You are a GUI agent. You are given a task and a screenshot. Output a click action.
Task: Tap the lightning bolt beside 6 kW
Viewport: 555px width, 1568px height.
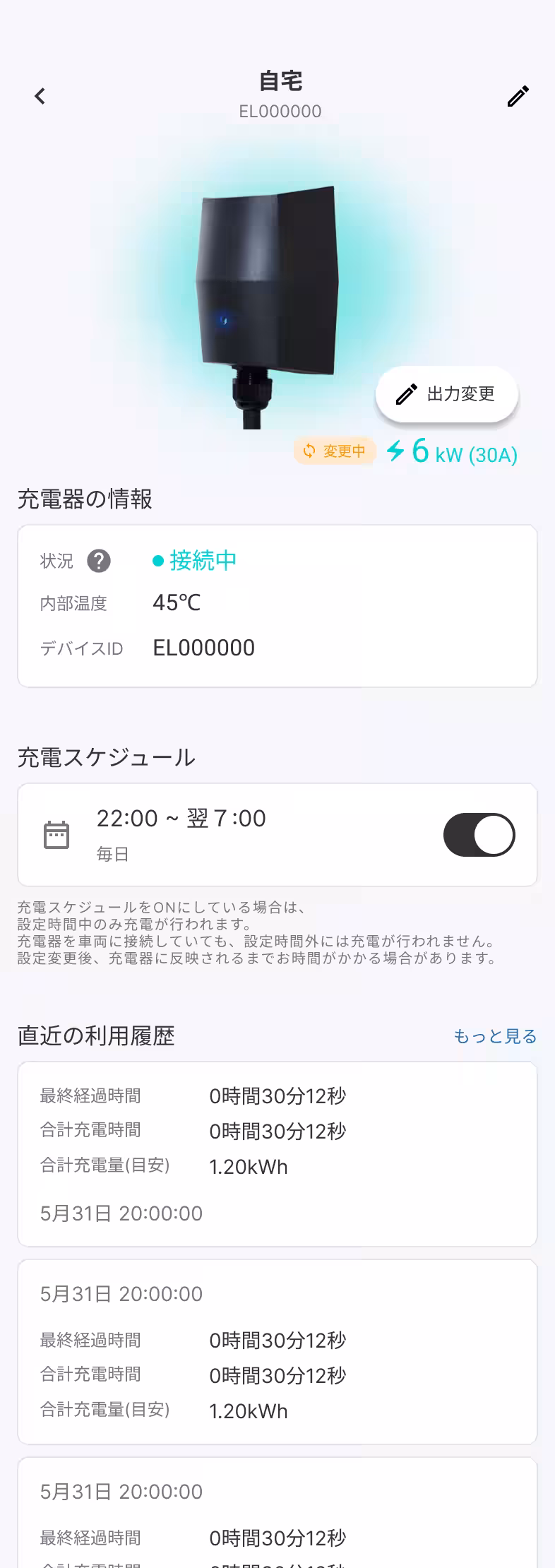(x=396, y=451)
